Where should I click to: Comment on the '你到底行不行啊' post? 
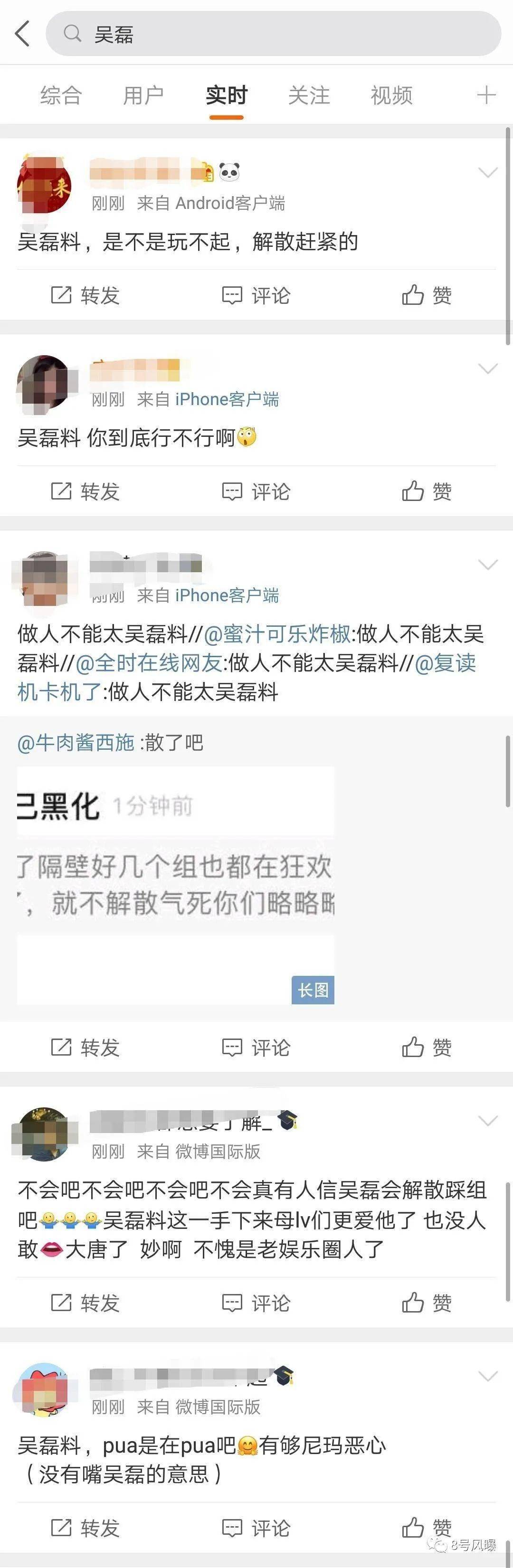[256, 492]
